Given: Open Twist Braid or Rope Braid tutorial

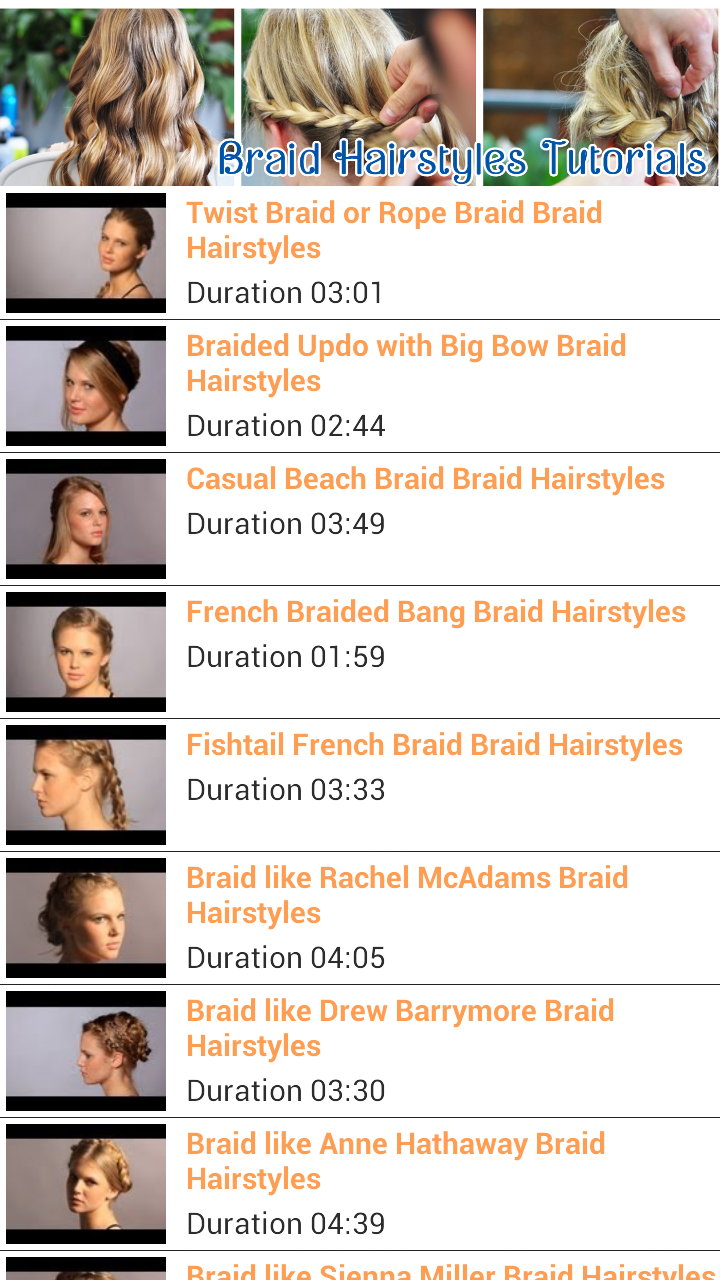Looking at the screenshot, I should point(394,230).
